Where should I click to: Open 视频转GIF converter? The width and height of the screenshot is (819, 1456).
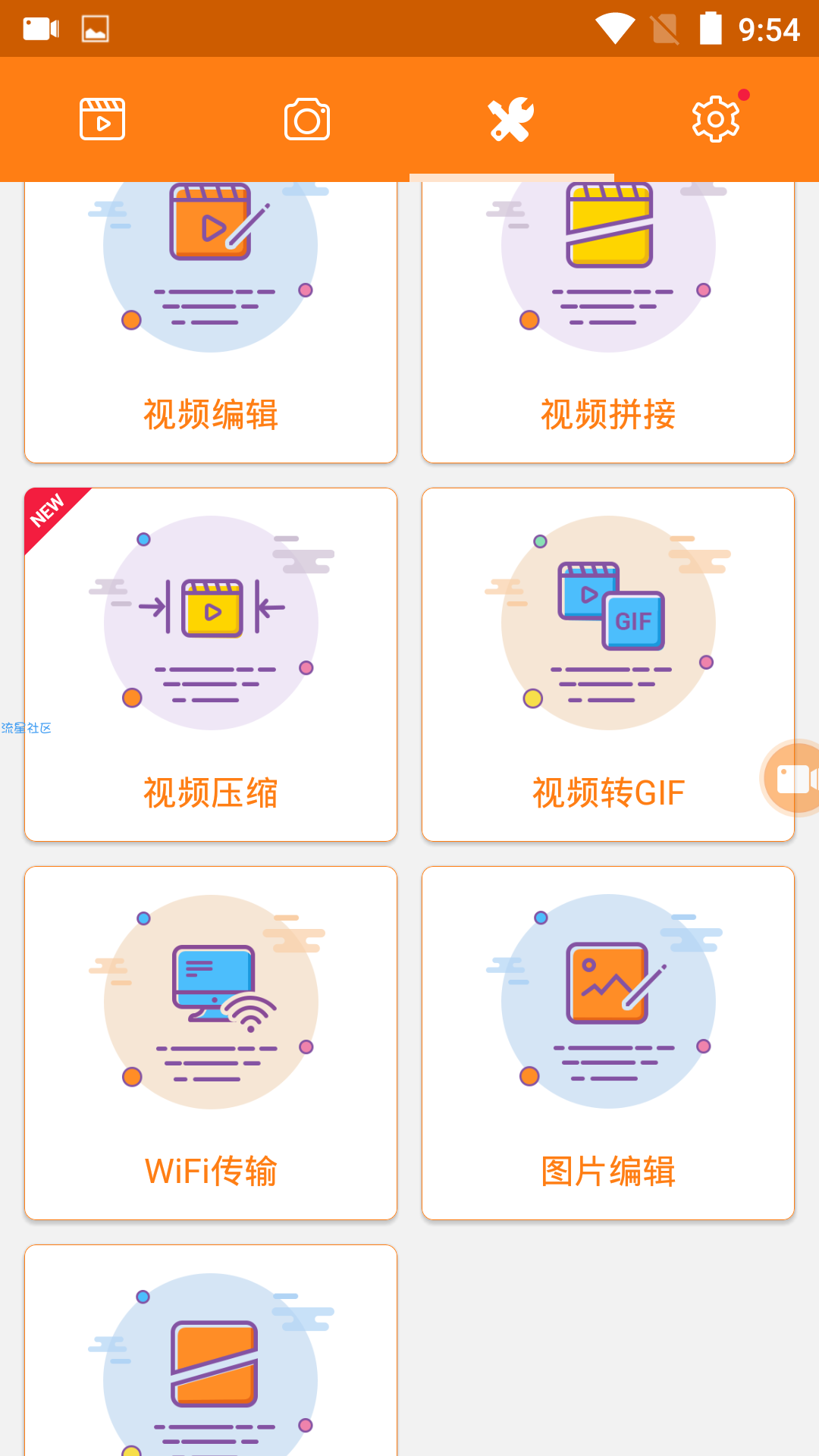[x=608, y=664]
